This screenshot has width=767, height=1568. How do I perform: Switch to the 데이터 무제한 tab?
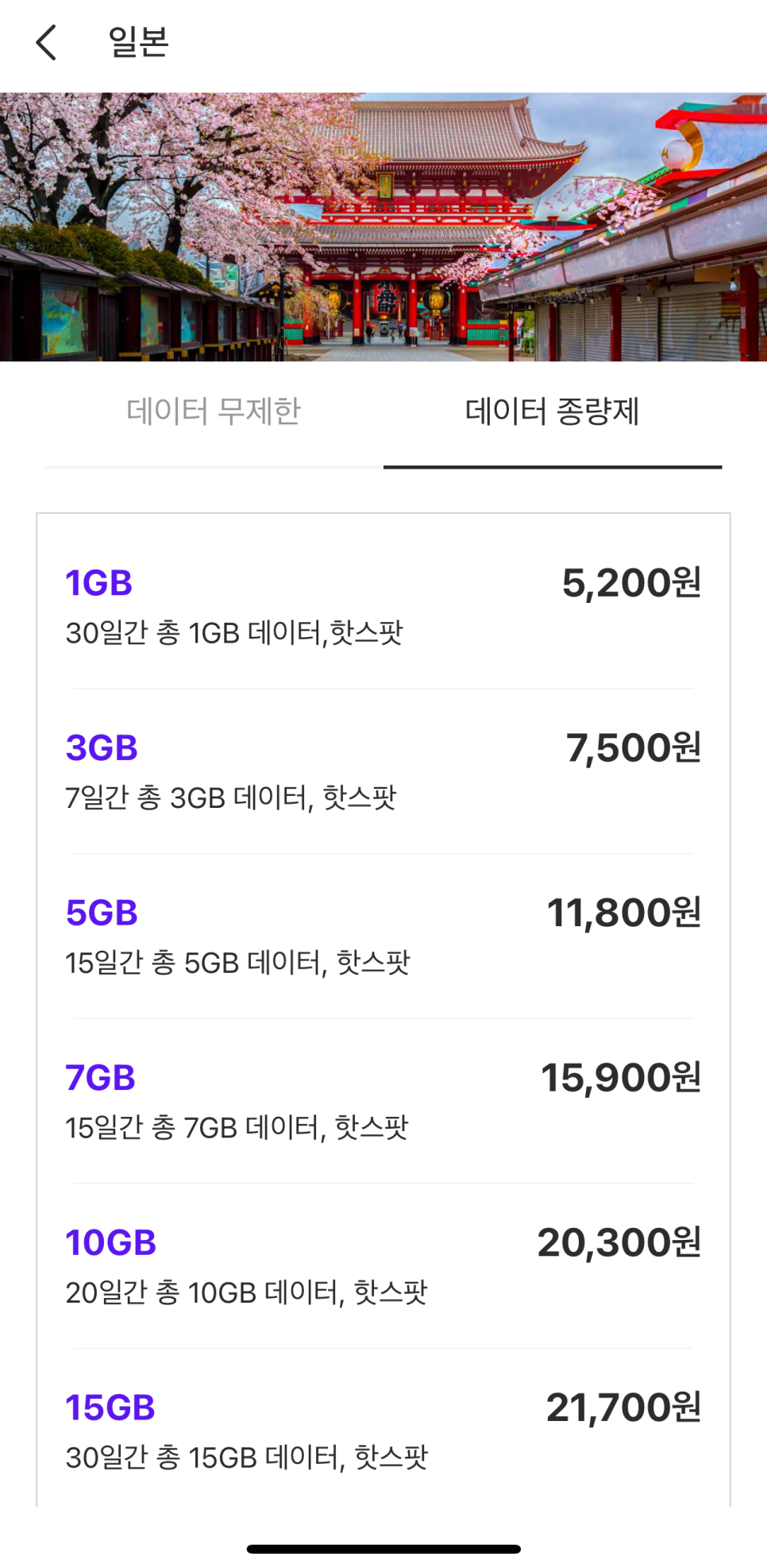click(214, 411)
